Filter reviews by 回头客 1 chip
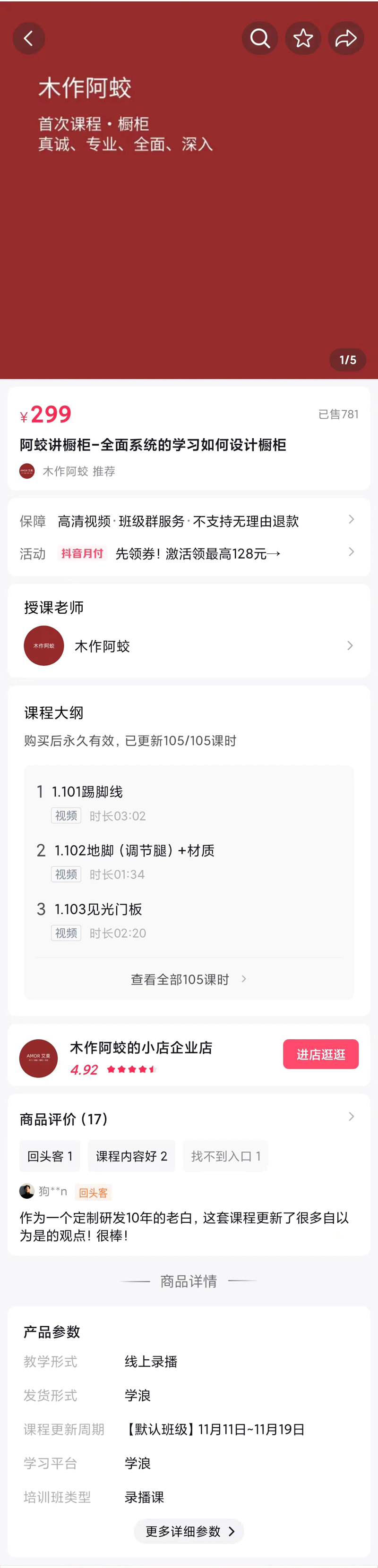 coord(50,1156)
